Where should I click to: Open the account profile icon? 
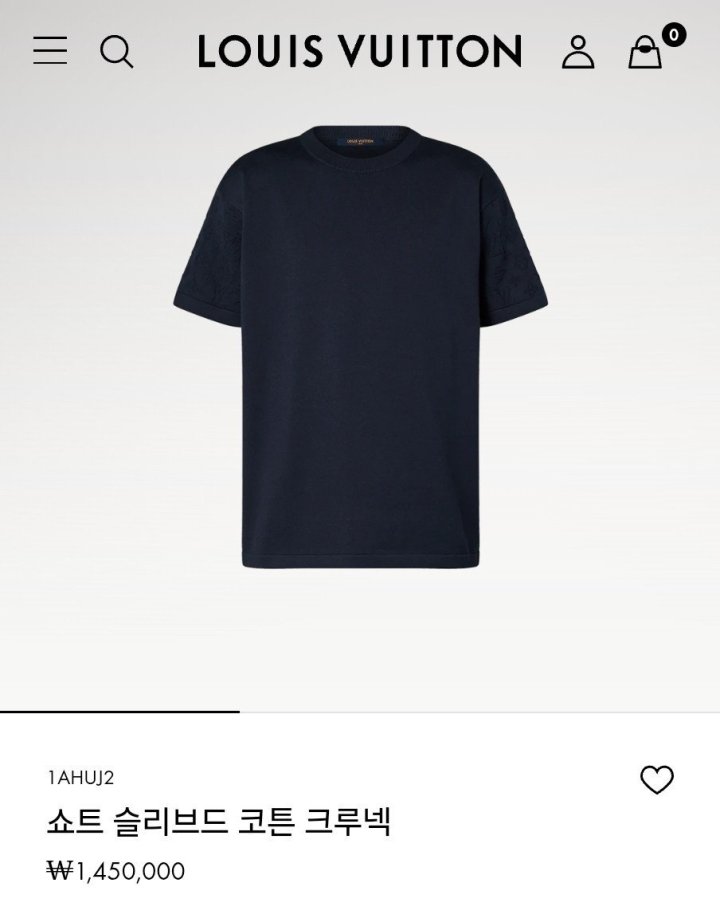[578, 51]
